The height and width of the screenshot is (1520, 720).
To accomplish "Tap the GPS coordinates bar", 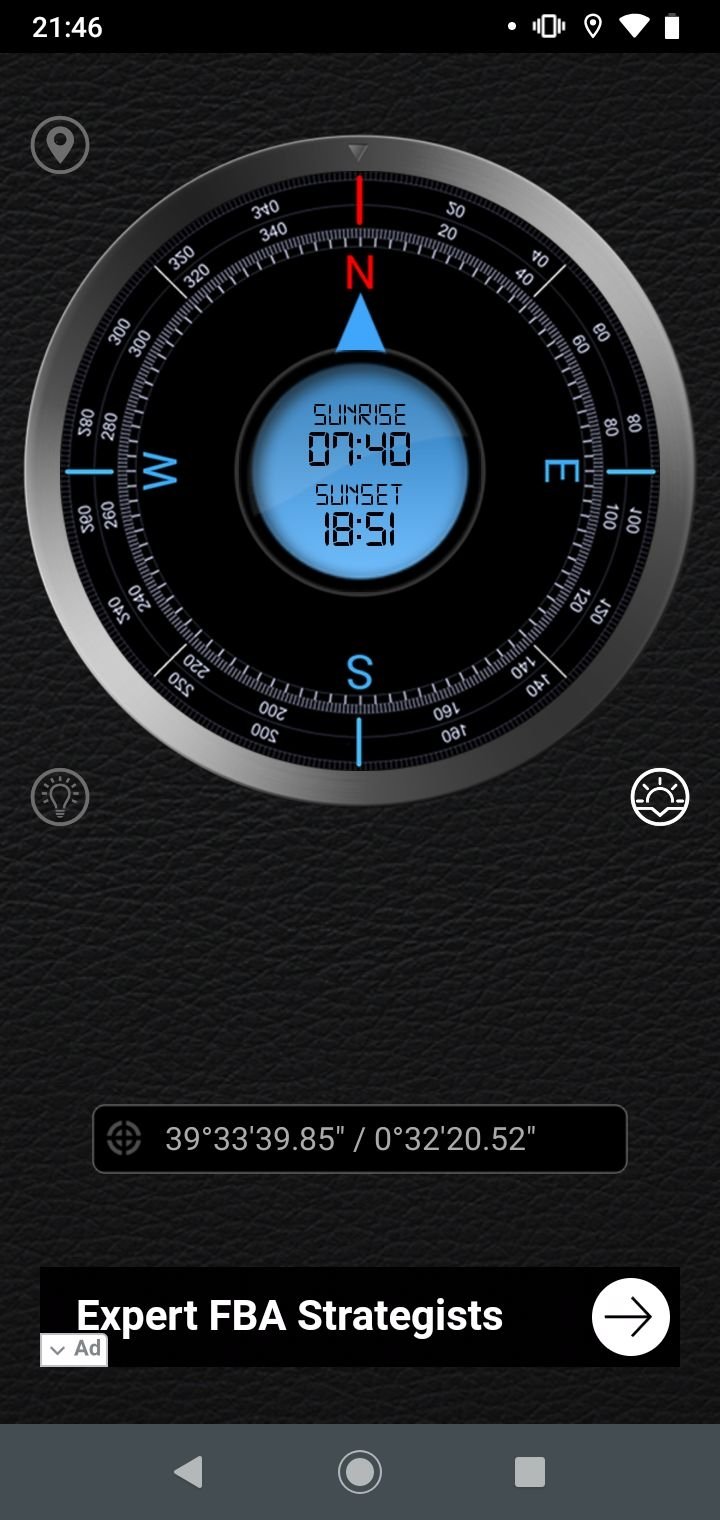I will [x=360, y=1139].
